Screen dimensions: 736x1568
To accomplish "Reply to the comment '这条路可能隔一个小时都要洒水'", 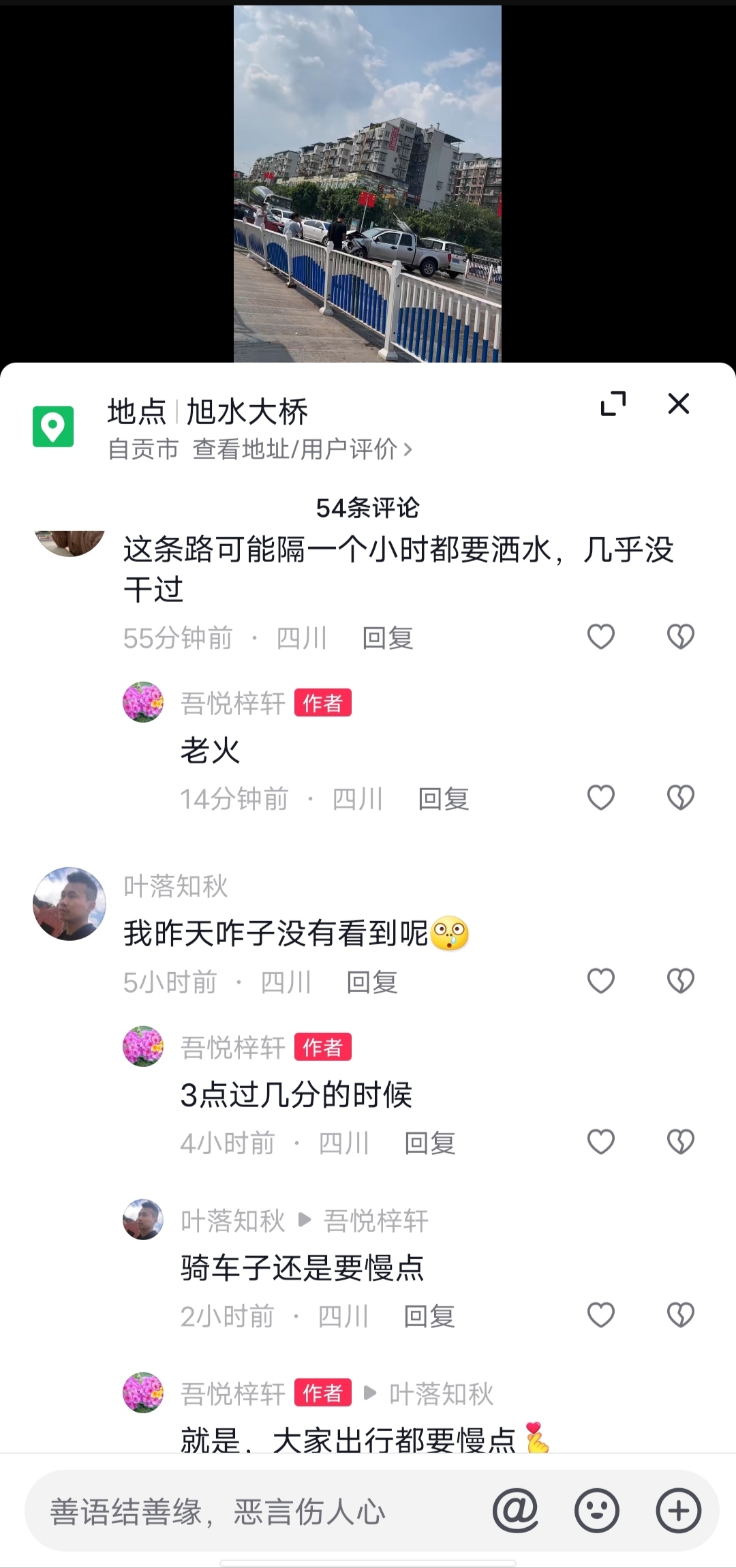I will coord(387,639).
